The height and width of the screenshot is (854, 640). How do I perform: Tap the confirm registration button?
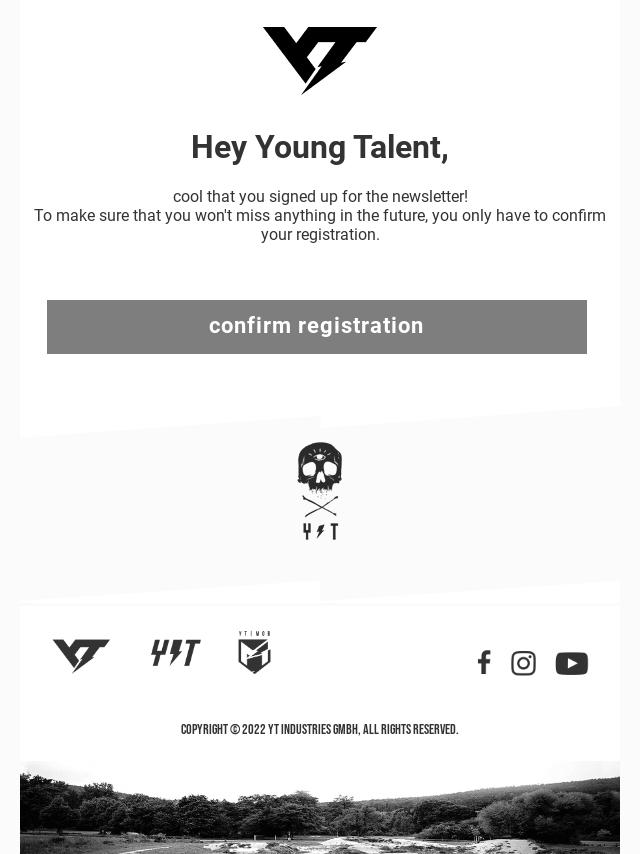pyautogui.click(x=316, y=327)
